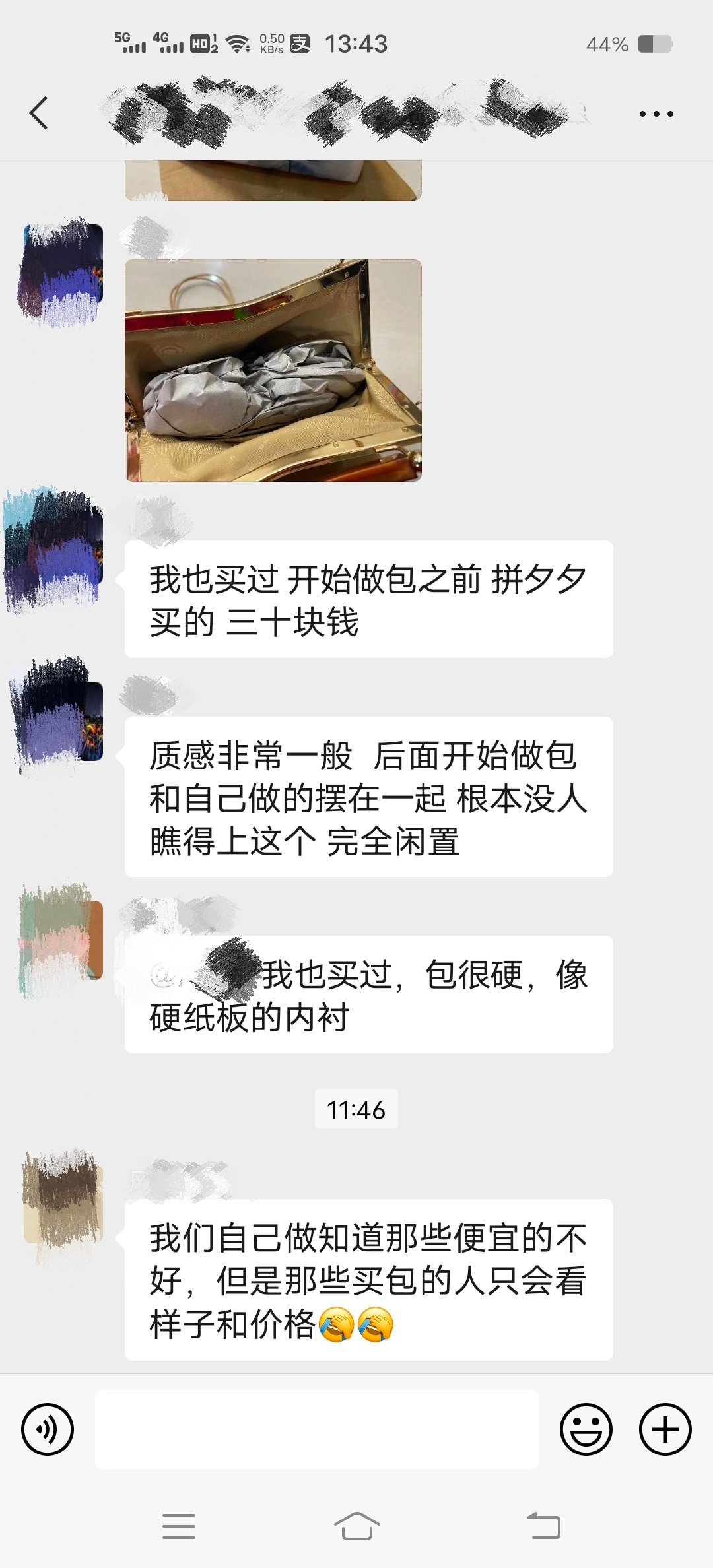Open avatar of sender saying 包很硬
Image resolution: width=713 pixels, height=1568 pixels.
pos(63,940)
